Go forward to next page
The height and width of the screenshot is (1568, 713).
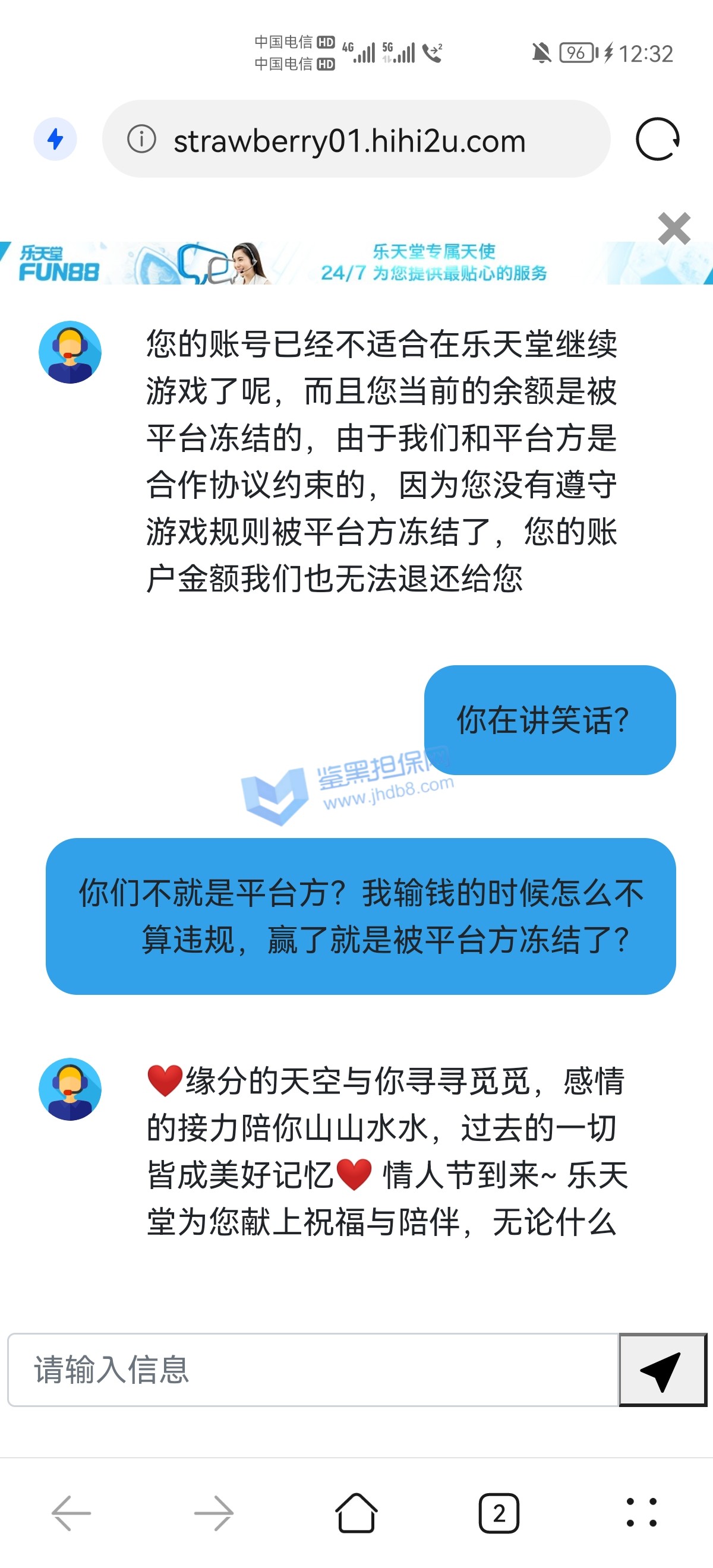(214, 1513)
